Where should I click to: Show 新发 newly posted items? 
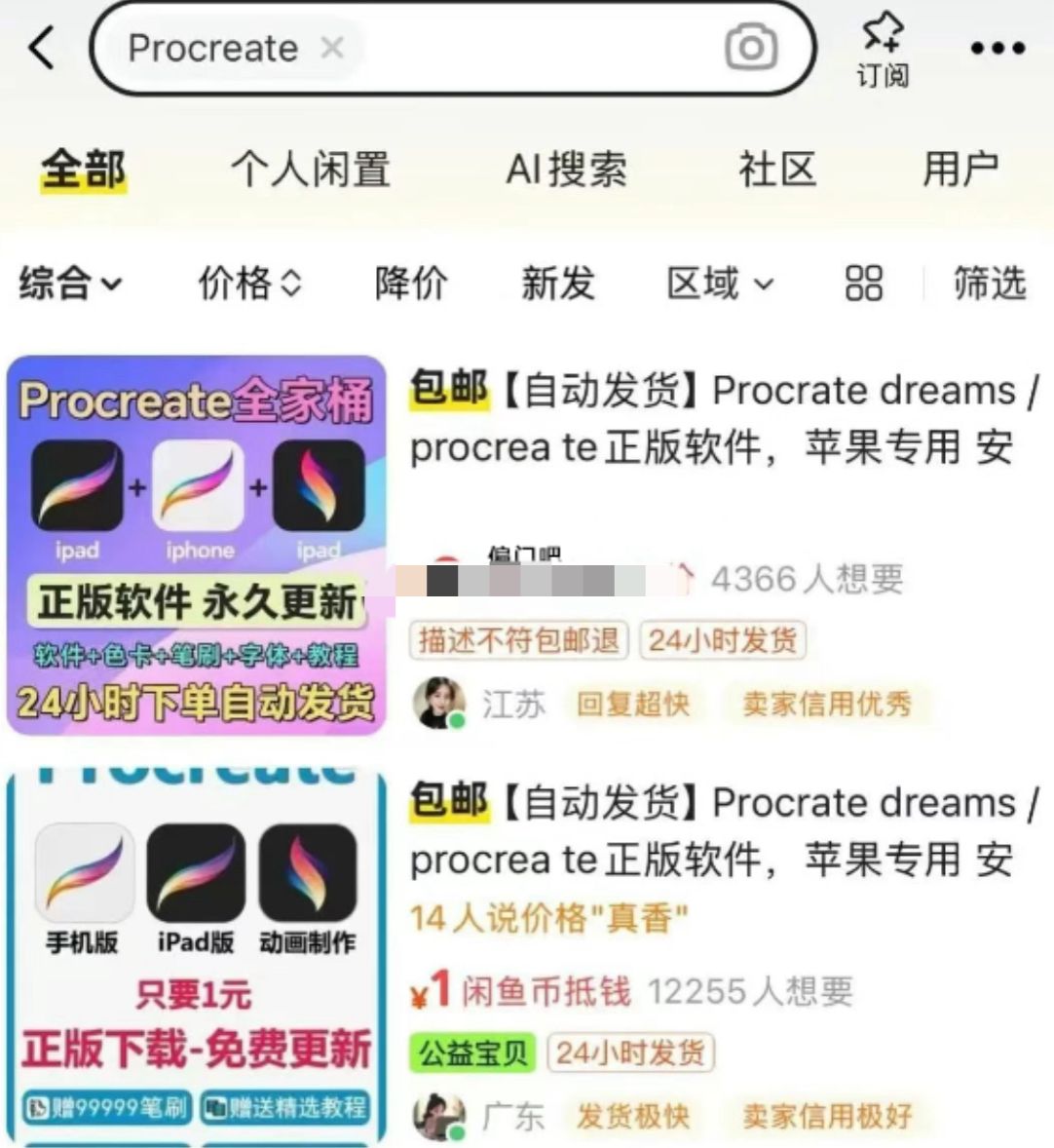558,283
